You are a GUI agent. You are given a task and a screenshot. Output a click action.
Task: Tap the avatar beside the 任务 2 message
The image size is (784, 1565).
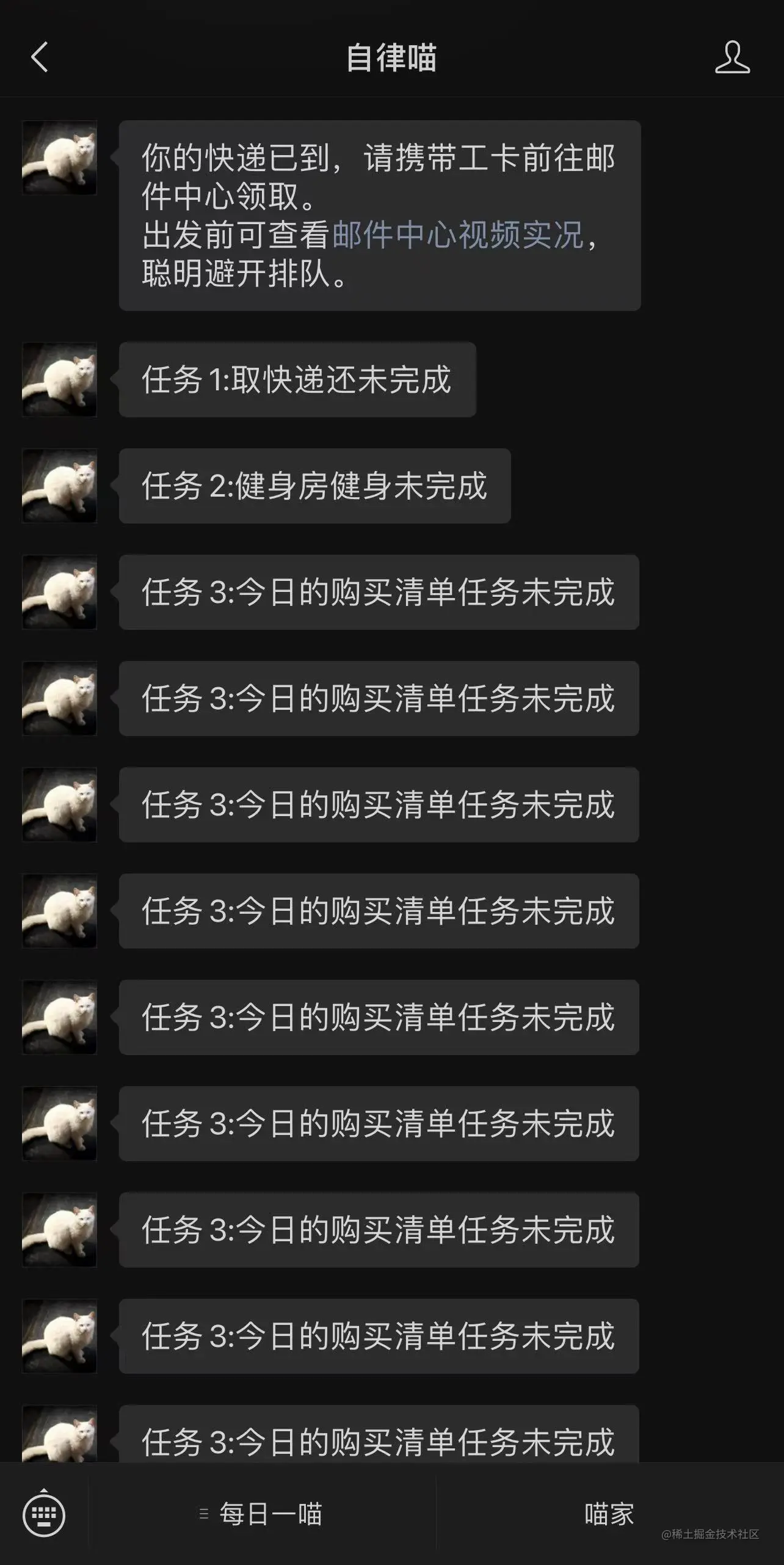pos(59,486)
